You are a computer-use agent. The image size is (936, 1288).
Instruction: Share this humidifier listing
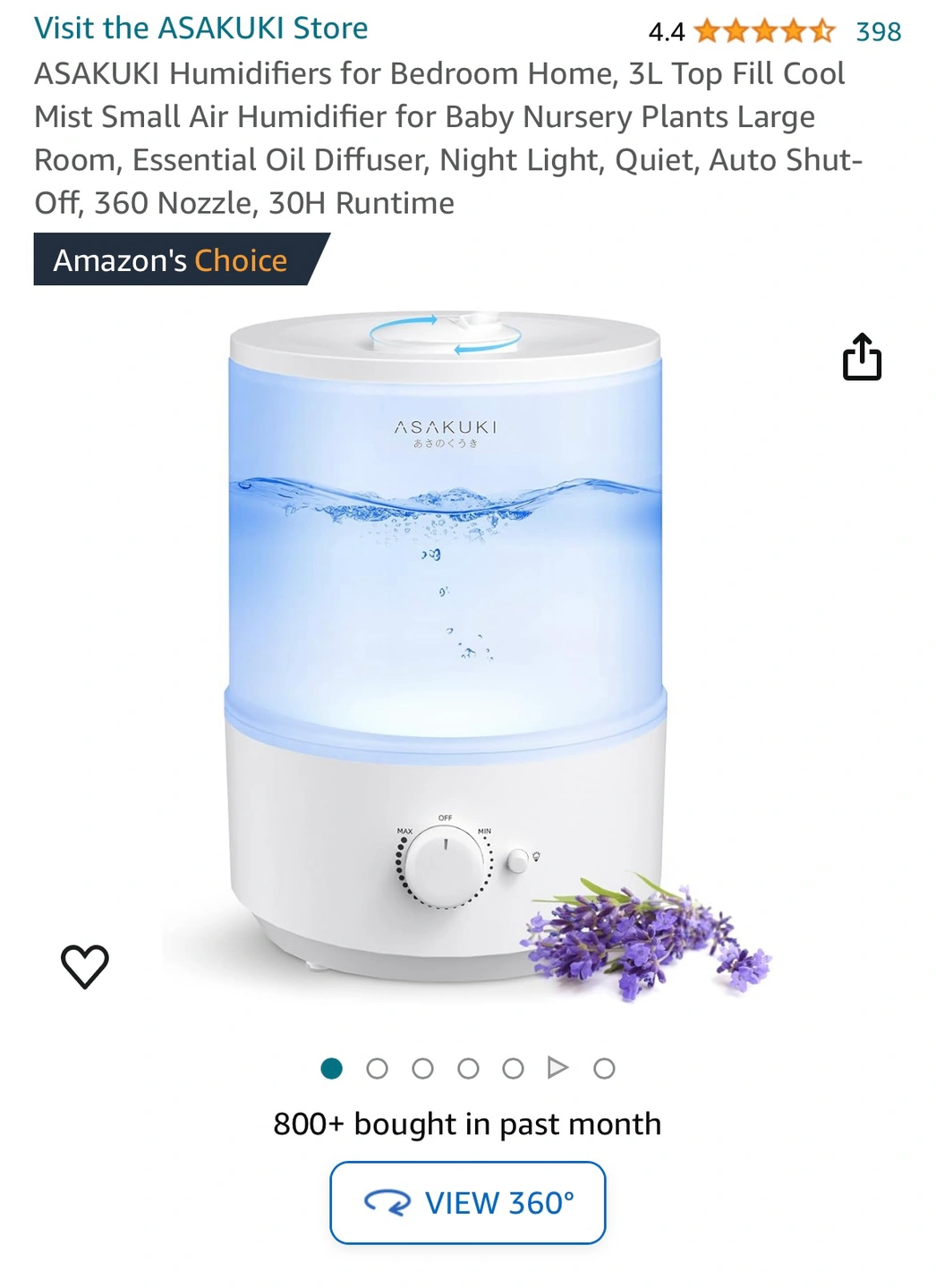click(862, 357)
